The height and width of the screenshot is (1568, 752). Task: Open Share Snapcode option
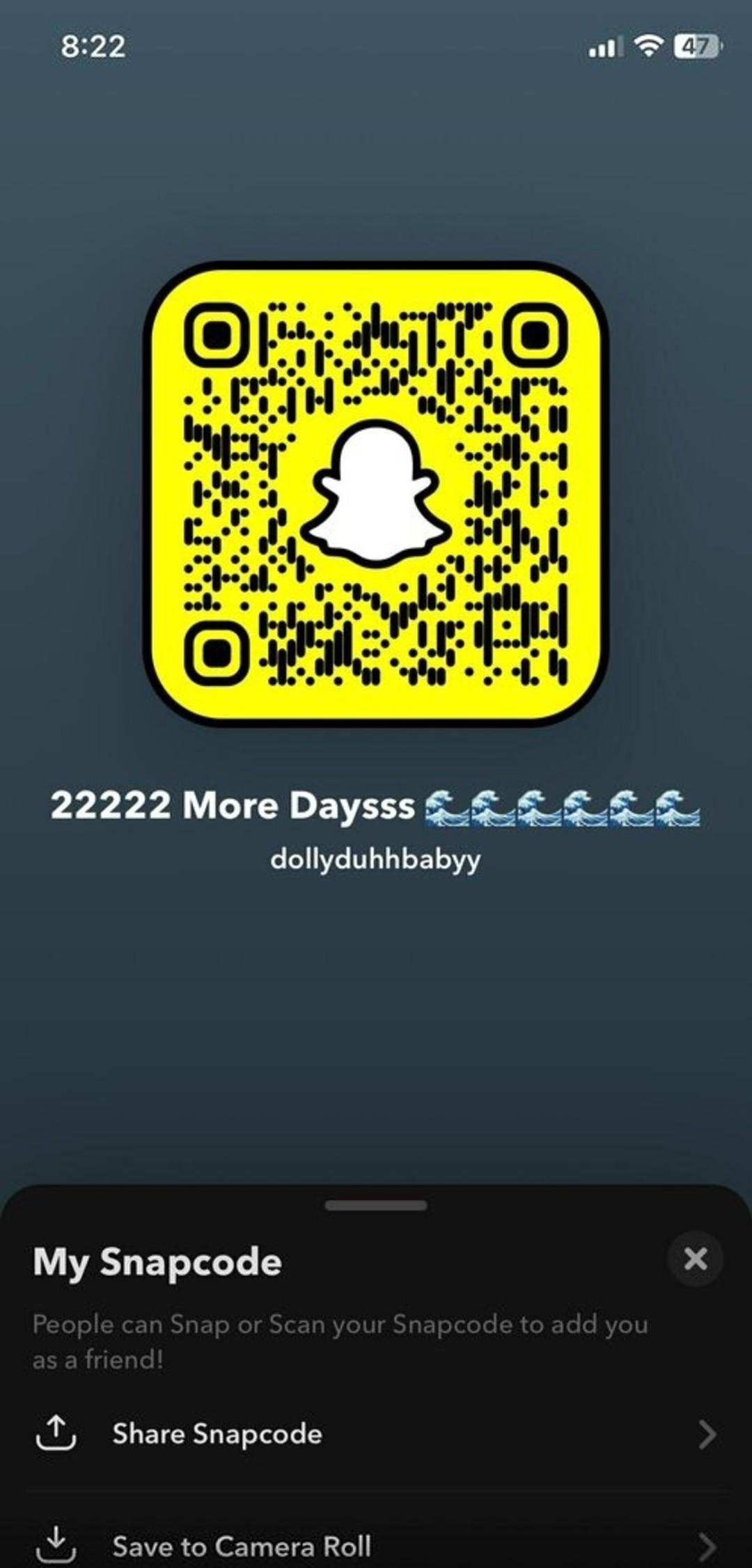[x=376, y=1434]
